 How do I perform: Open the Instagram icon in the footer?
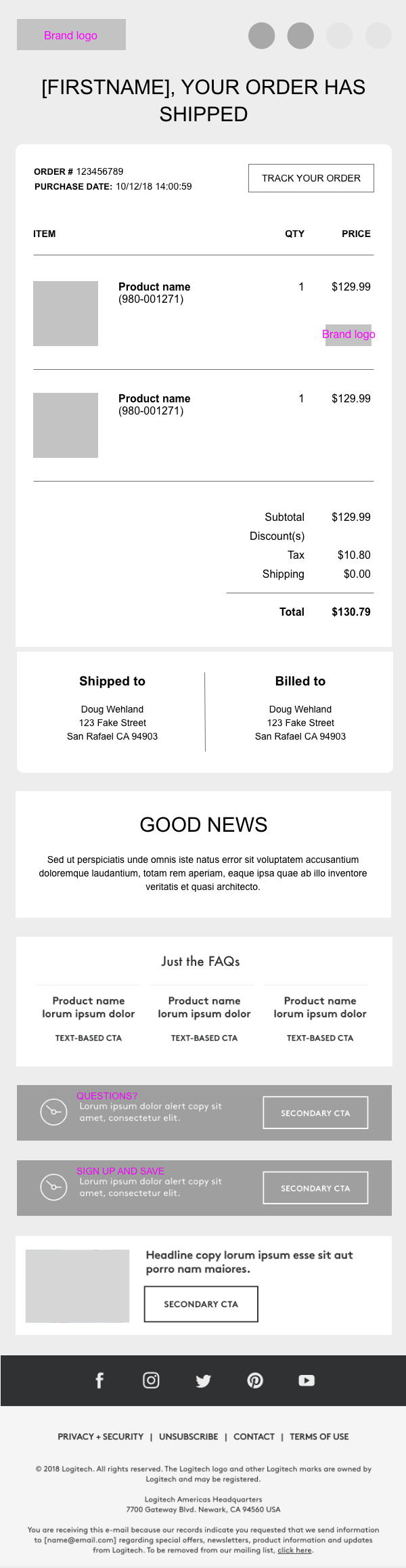[x=151, y=1380]
